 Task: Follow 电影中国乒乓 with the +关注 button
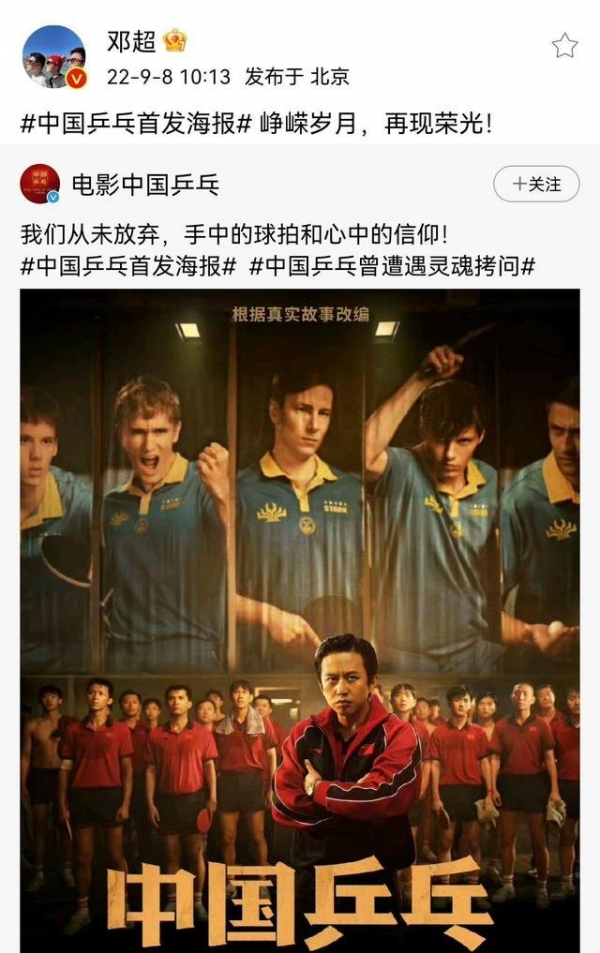click(x=536, y=184)
